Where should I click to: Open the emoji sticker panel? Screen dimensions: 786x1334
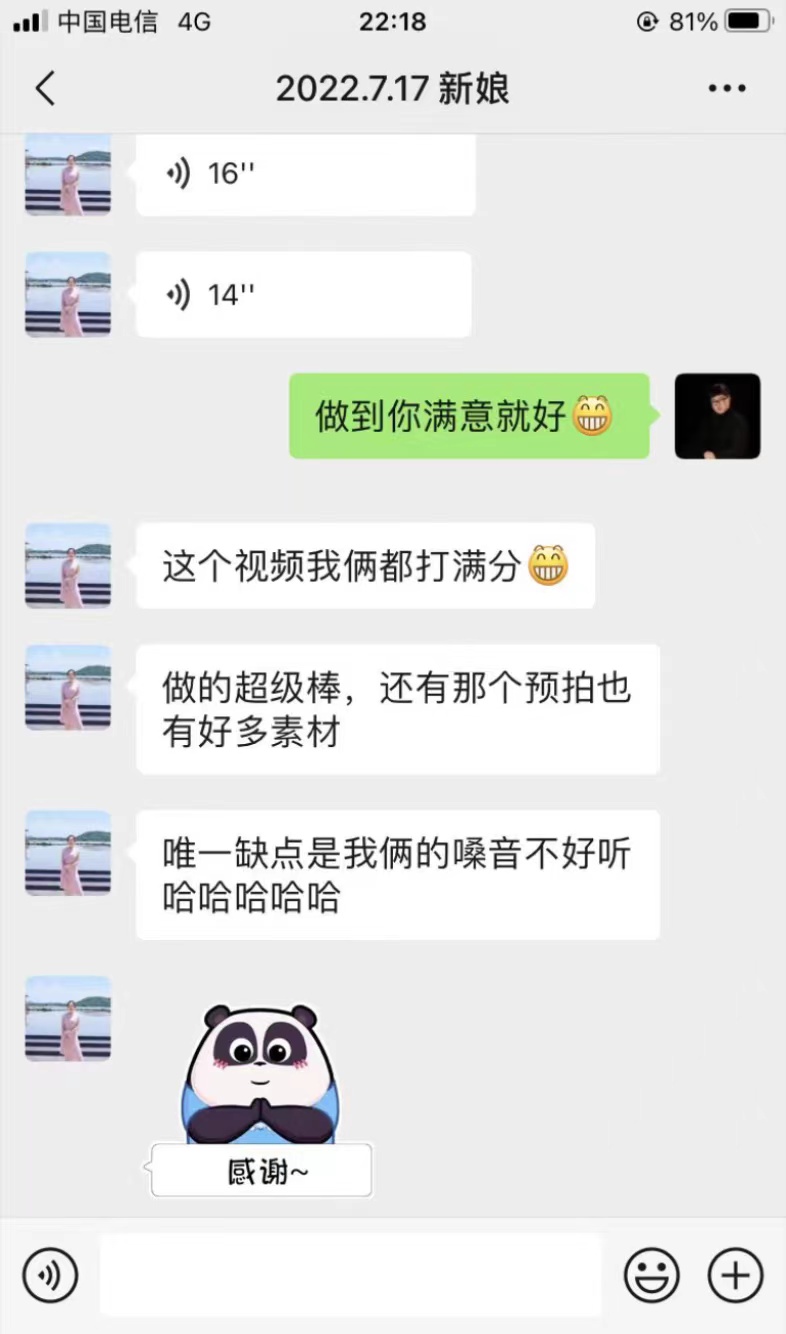[652, 1275]
